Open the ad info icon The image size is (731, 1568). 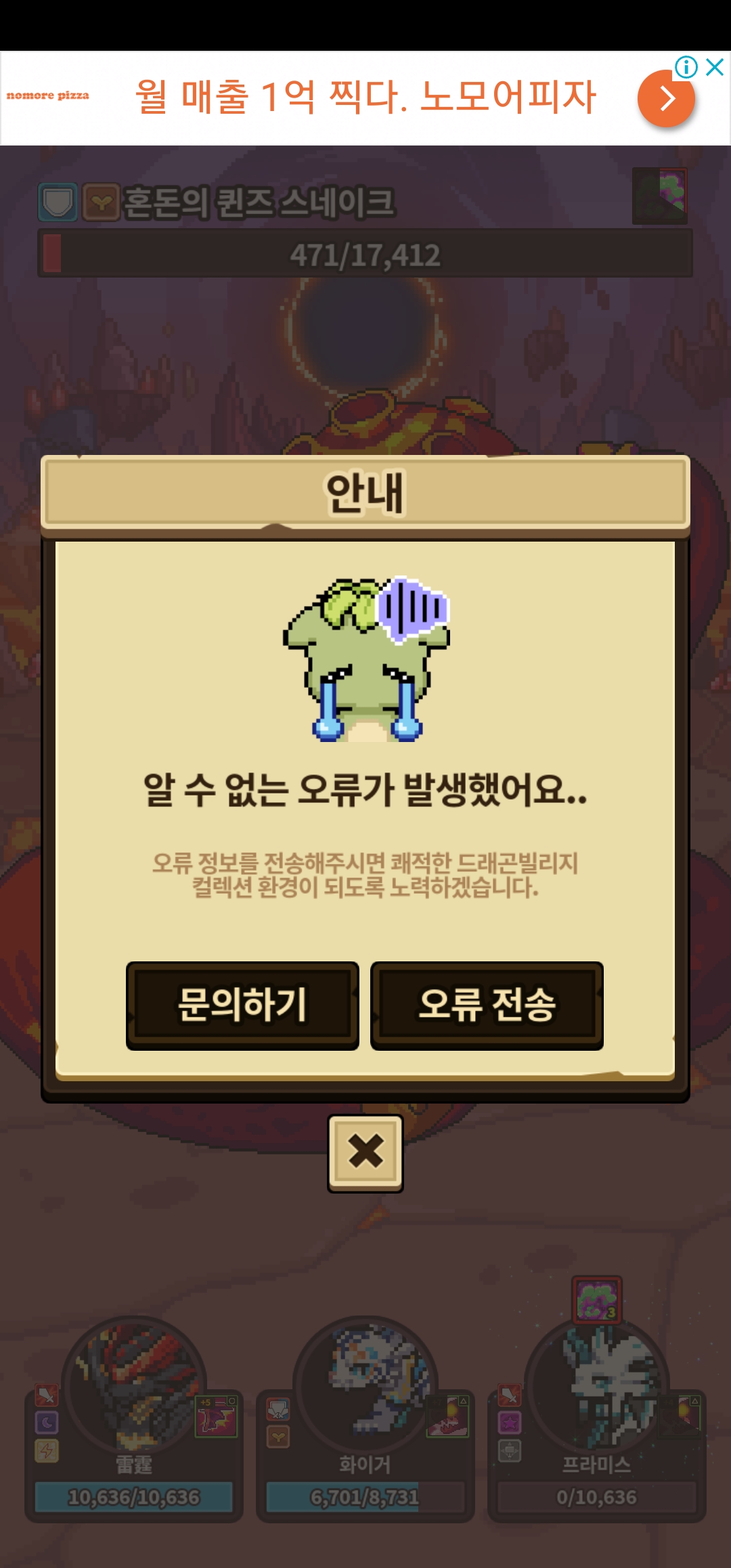tap(686, 67)
